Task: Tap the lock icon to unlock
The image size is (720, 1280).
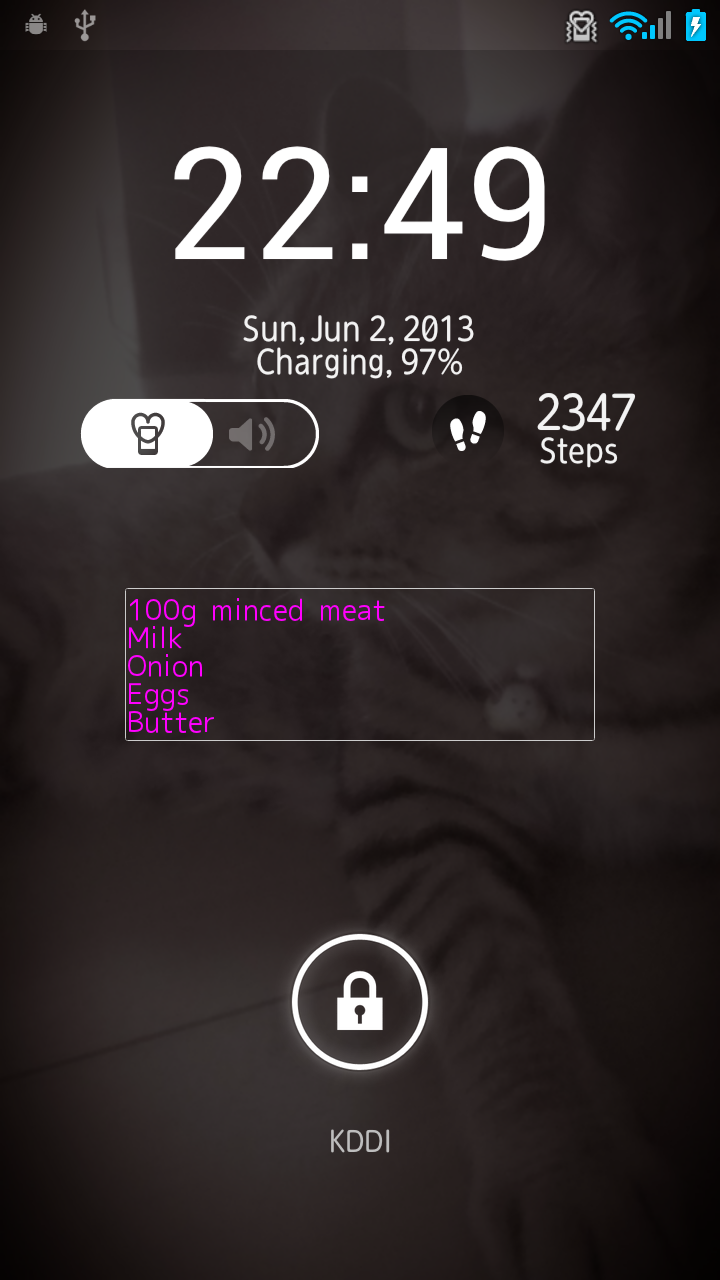Action: [x=360, y=1002]
